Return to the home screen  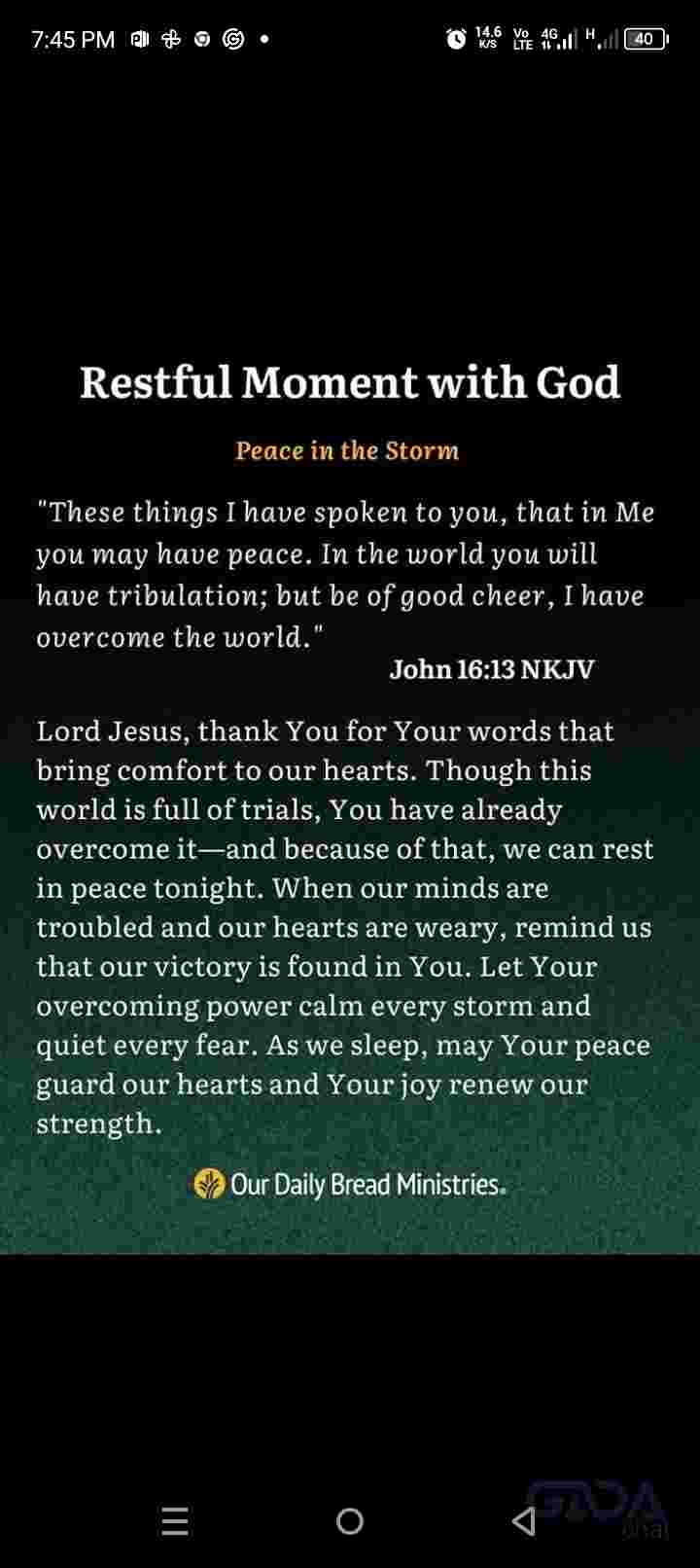pos(350,1520)
